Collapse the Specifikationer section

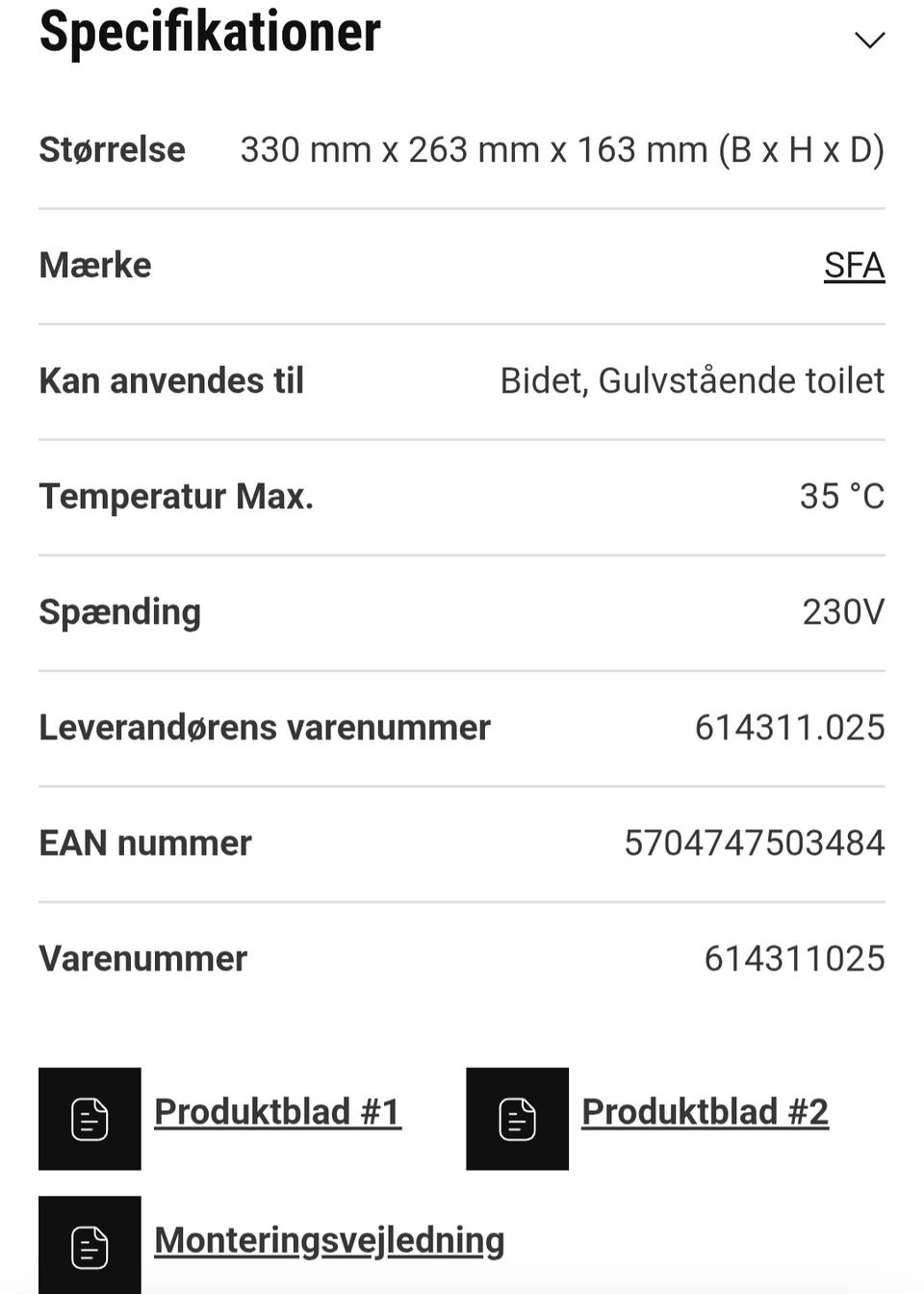tap(869, 39)
